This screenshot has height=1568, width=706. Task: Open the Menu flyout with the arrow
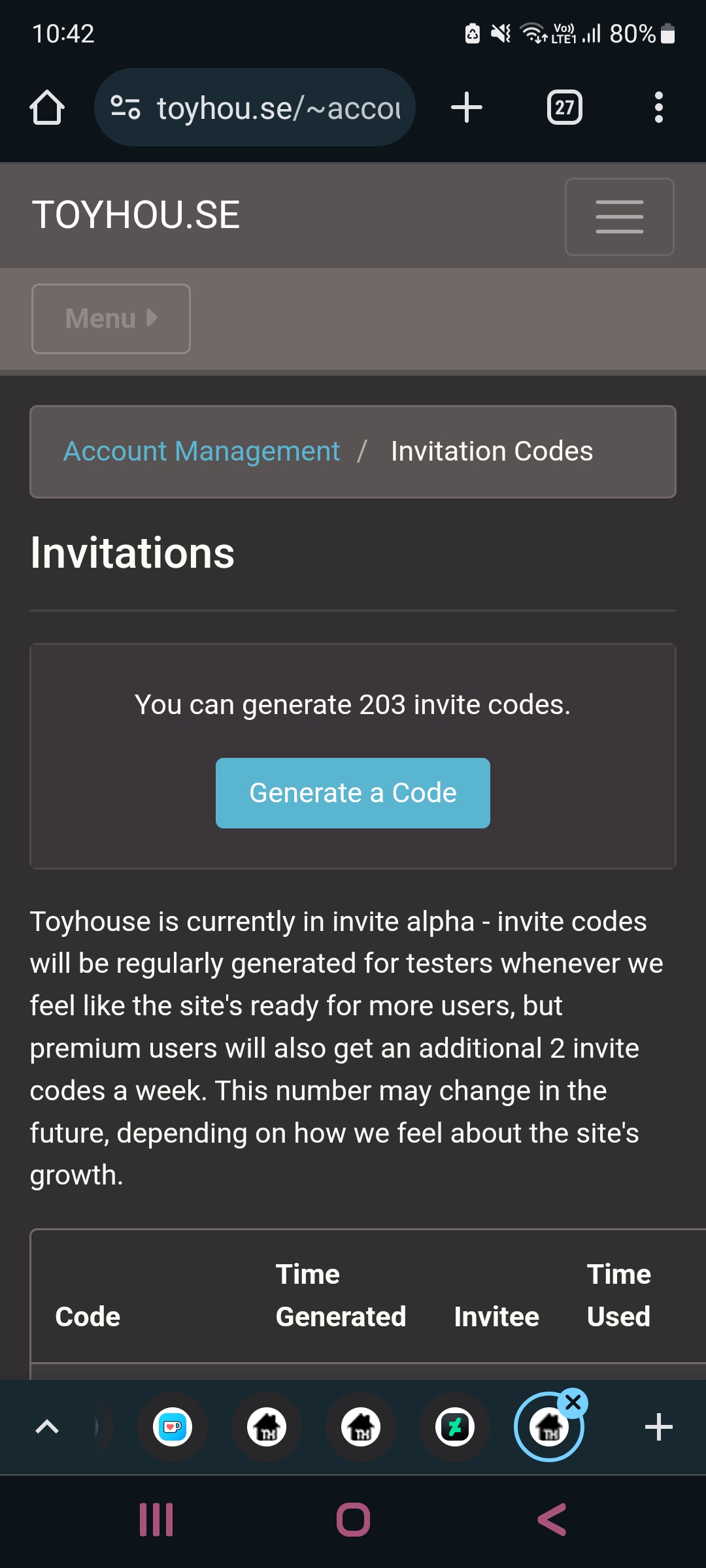[x=110, y=318]
